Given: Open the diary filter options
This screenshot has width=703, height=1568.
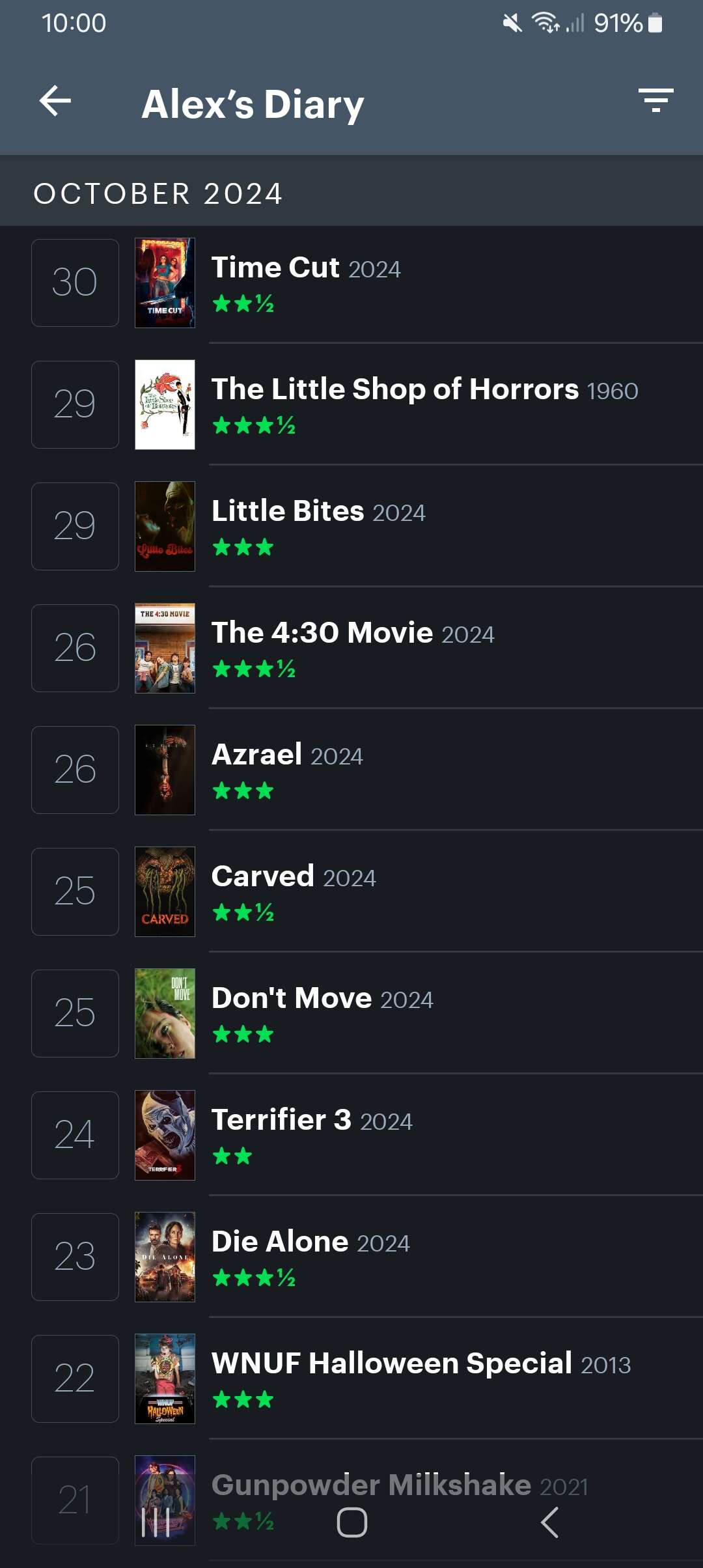Looking at the screenshot, I should tap(655, 101).
